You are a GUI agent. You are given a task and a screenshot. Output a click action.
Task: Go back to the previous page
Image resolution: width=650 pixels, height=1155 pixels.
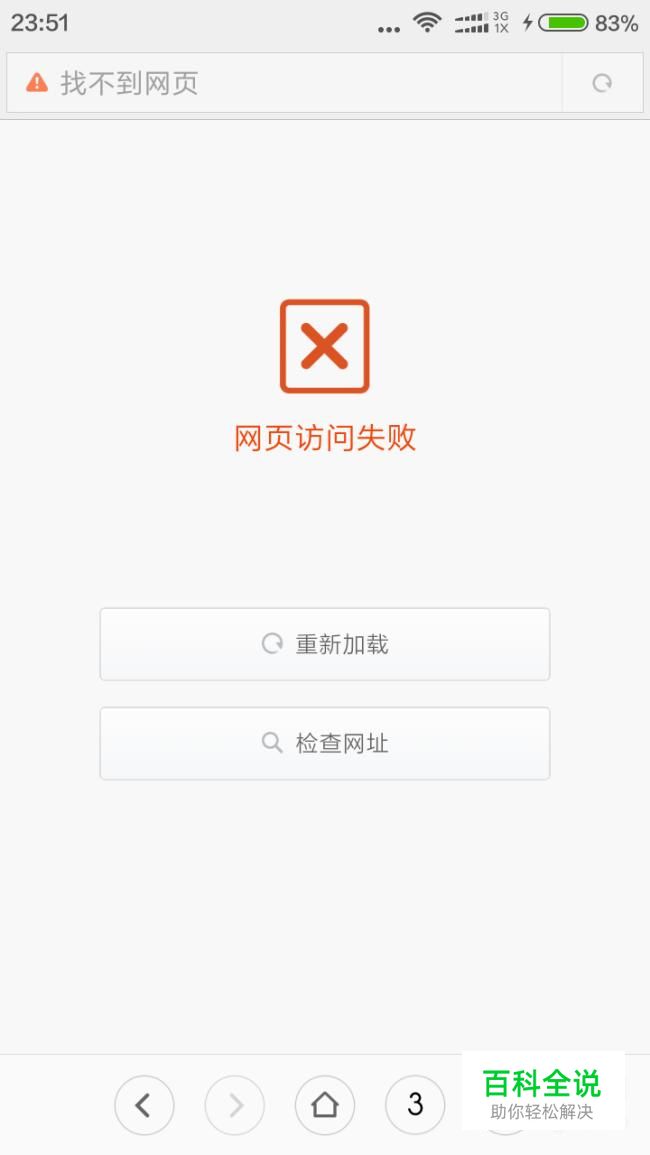(144, 1104)
